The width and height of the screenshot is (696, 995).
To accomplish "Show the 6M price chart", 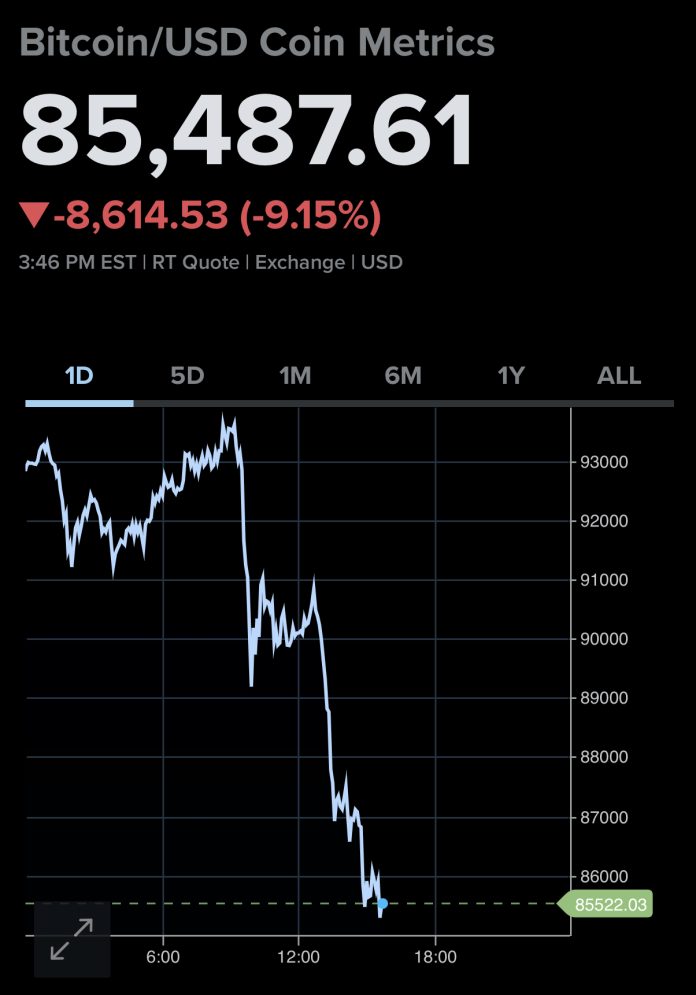I will [x=403, y=376].
